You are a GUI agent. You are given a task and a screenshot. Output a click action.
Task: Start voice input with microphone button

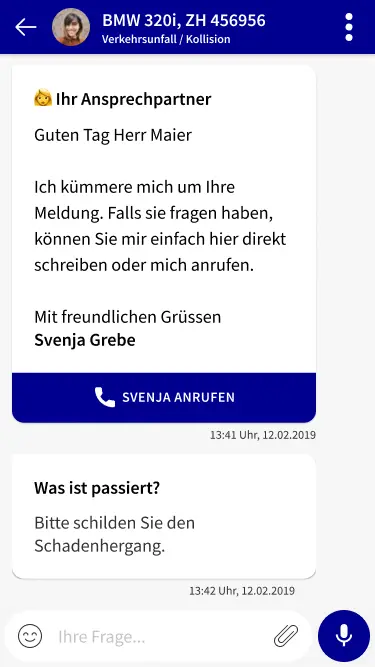(x=344, y=636)
